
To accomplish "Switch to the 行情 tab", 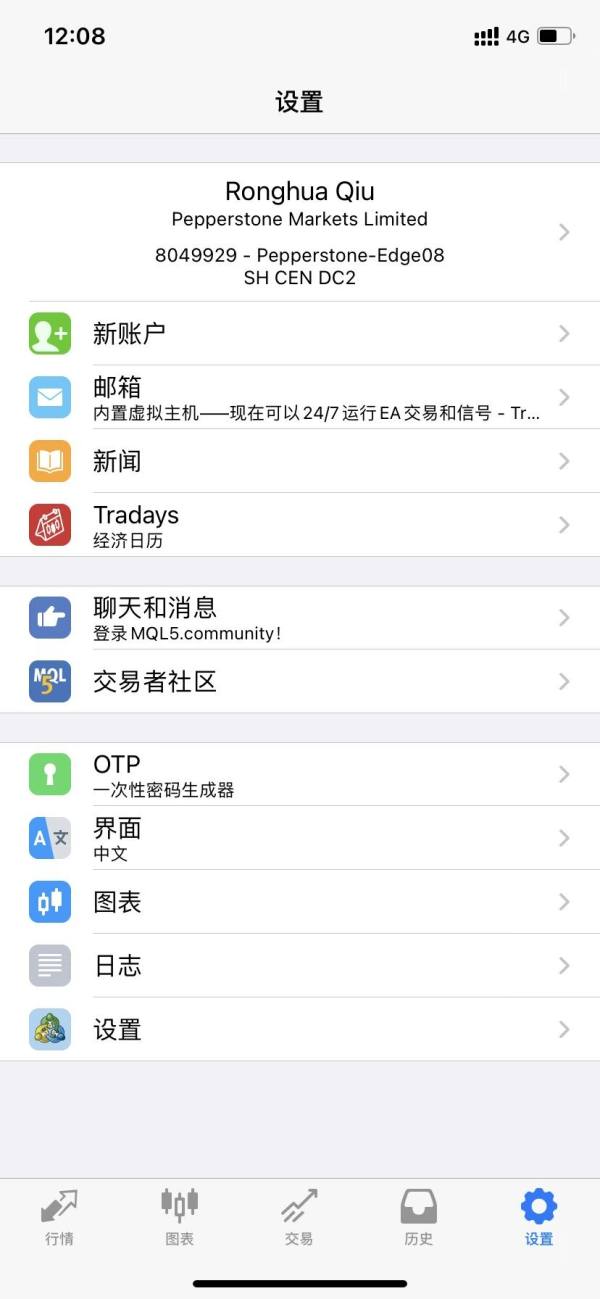I will click(x=60, y=1217).
